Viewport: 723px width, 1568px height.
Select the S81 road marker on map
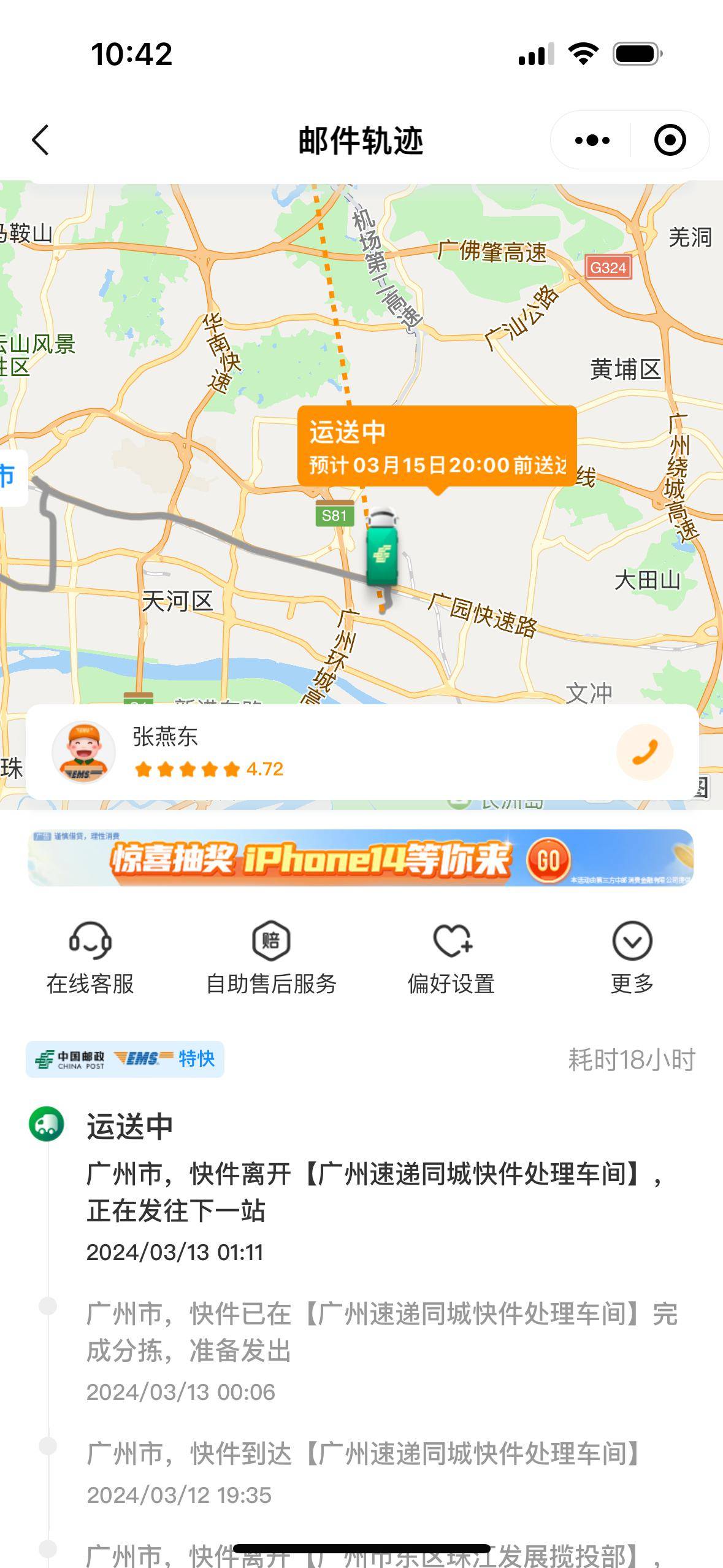click(334, 516)
